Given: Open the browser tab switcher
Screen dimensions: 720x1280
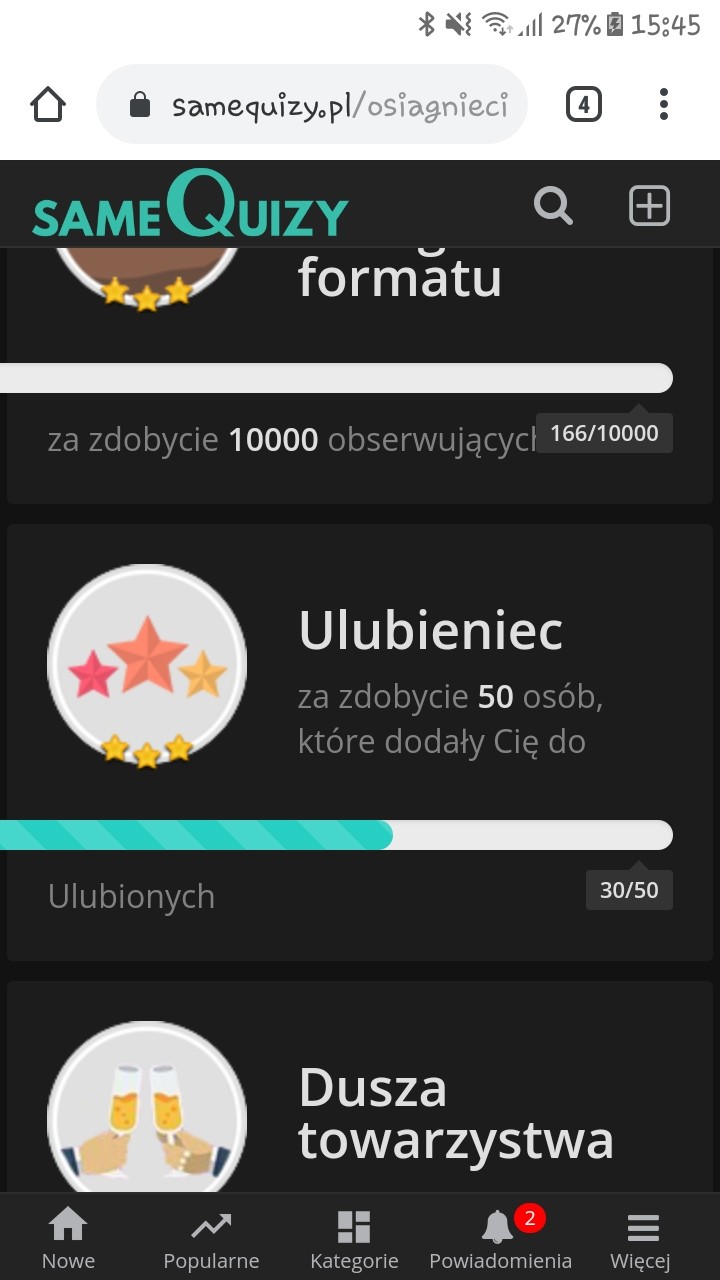Looking at the screenshot, I should (584, 104).
